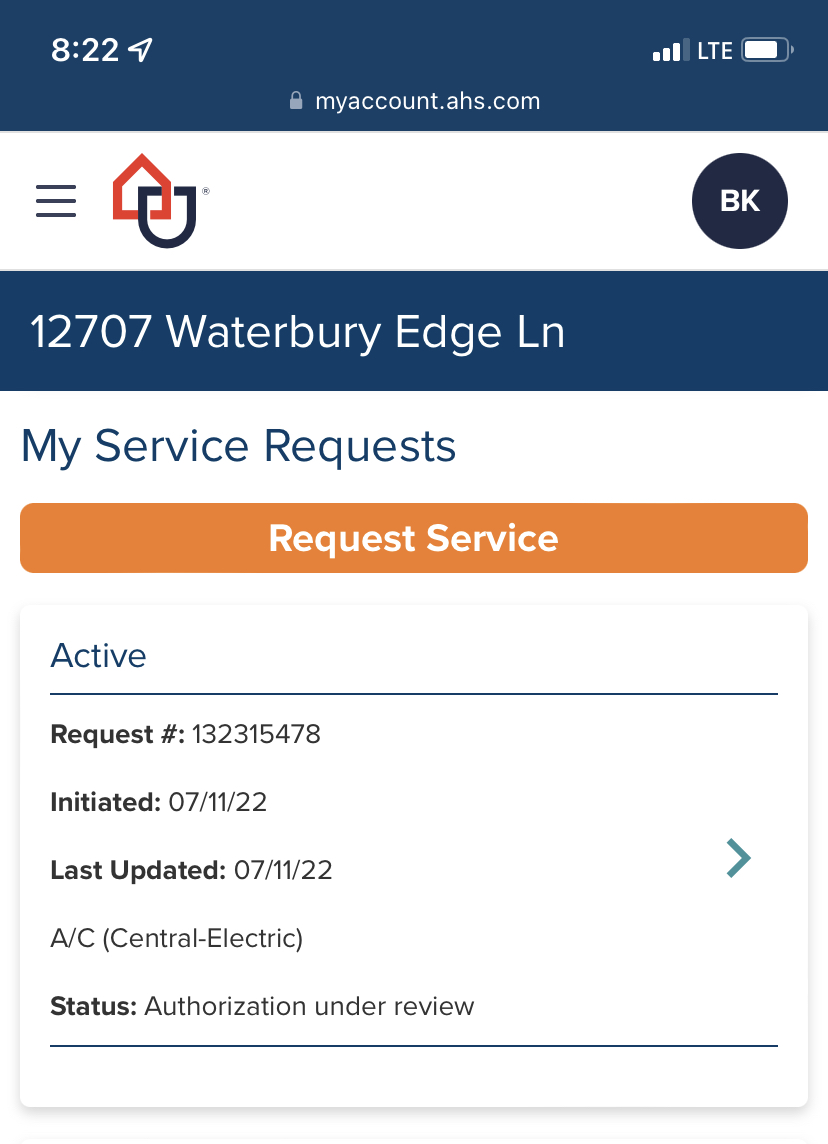The width and height of the screenshot is (828, 1144).
Task: Tap the A/C (Central-Electric) service line
Action: (177, 938)
